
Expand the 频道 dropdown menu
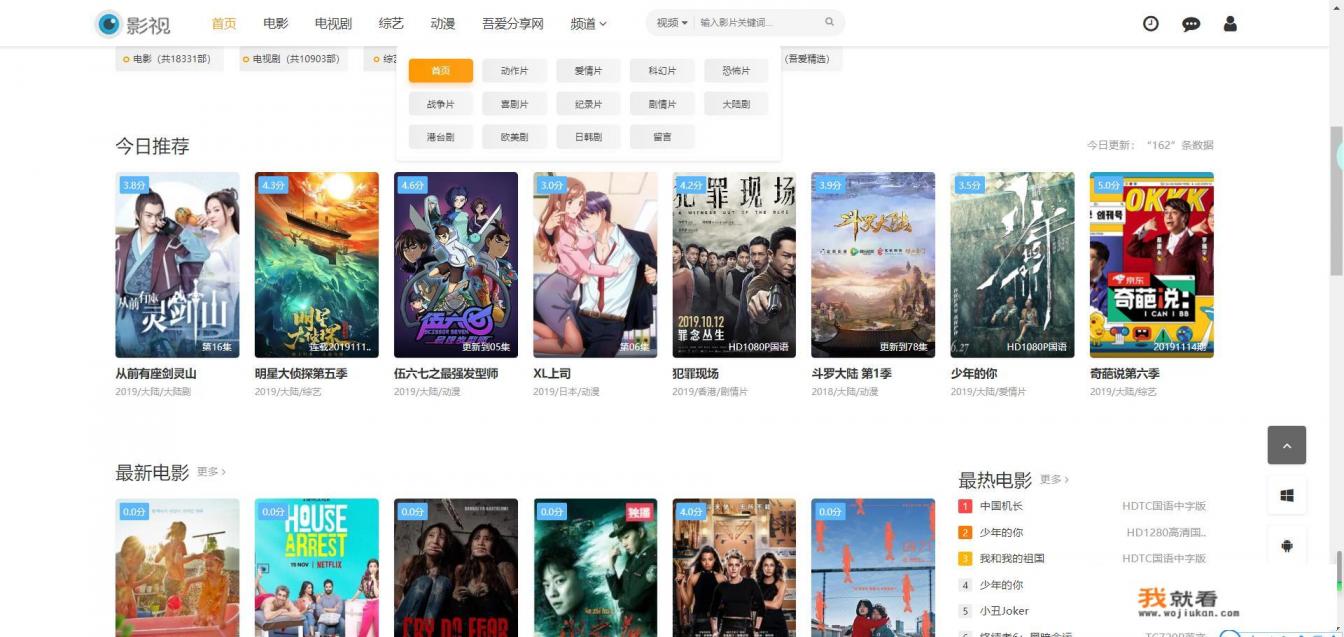(588, 23)
